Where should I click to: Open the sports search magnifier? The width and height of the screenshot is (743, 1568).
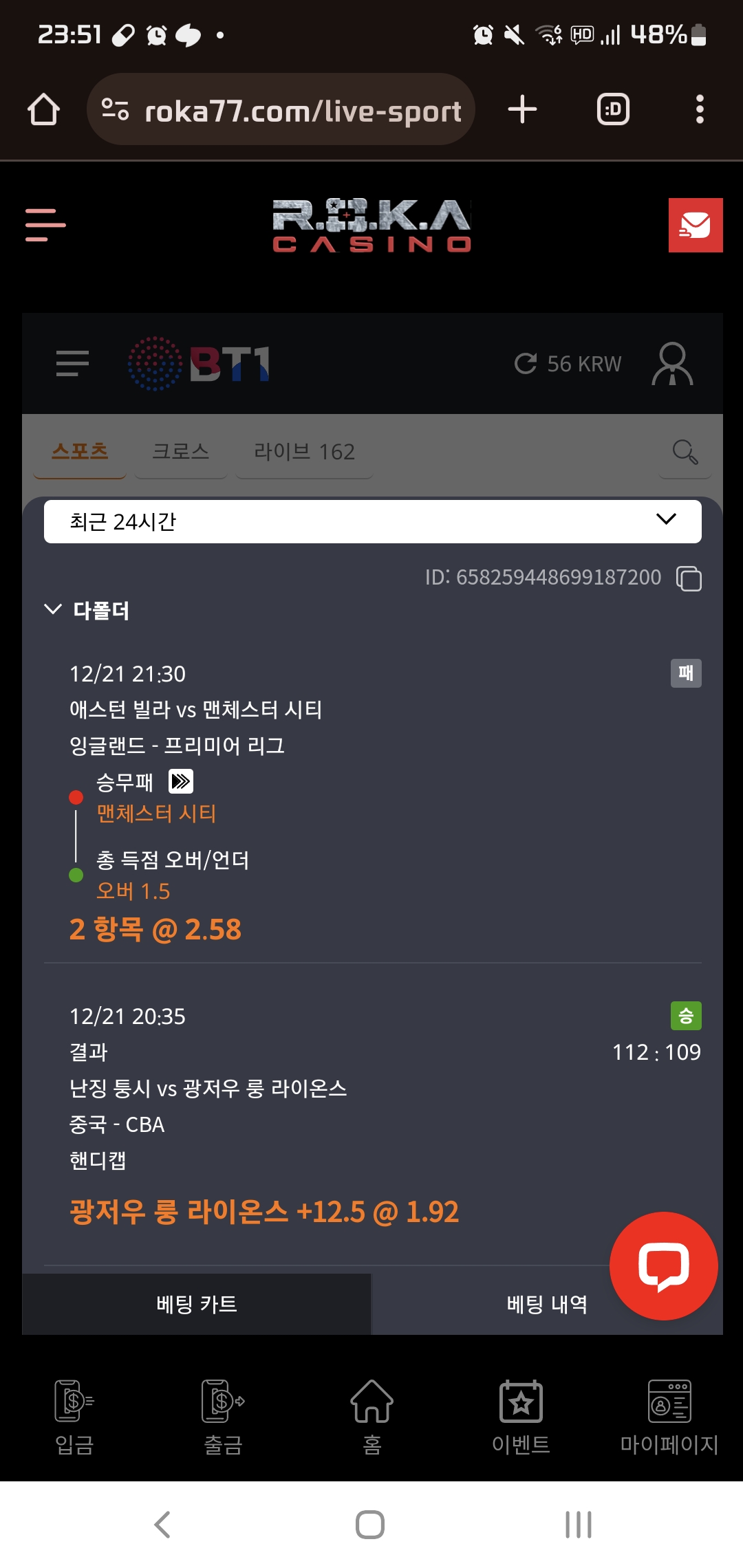click(685, 452)
